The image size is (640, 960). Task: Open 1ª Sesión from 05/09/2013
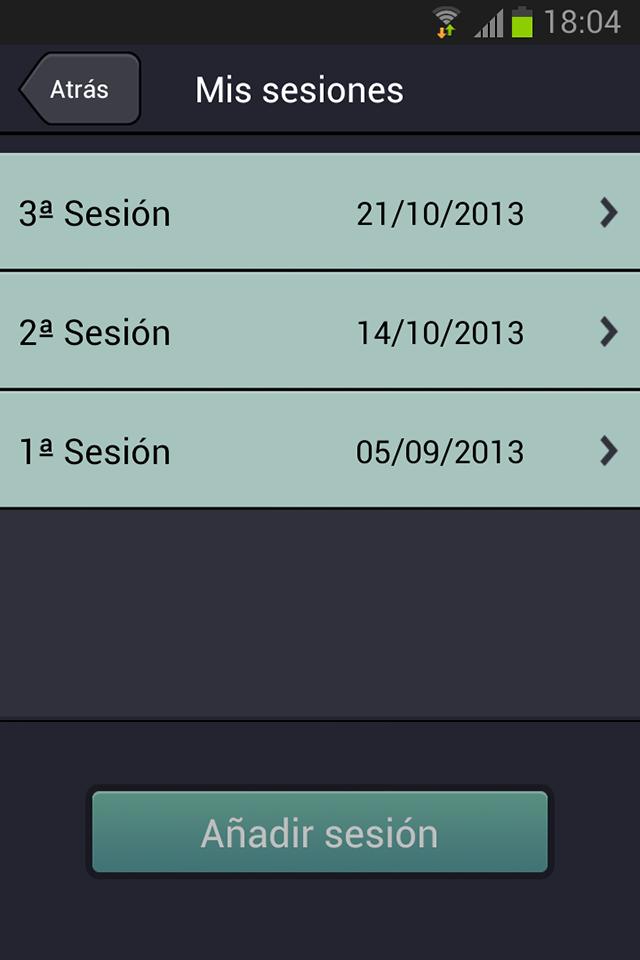(320, 451)
